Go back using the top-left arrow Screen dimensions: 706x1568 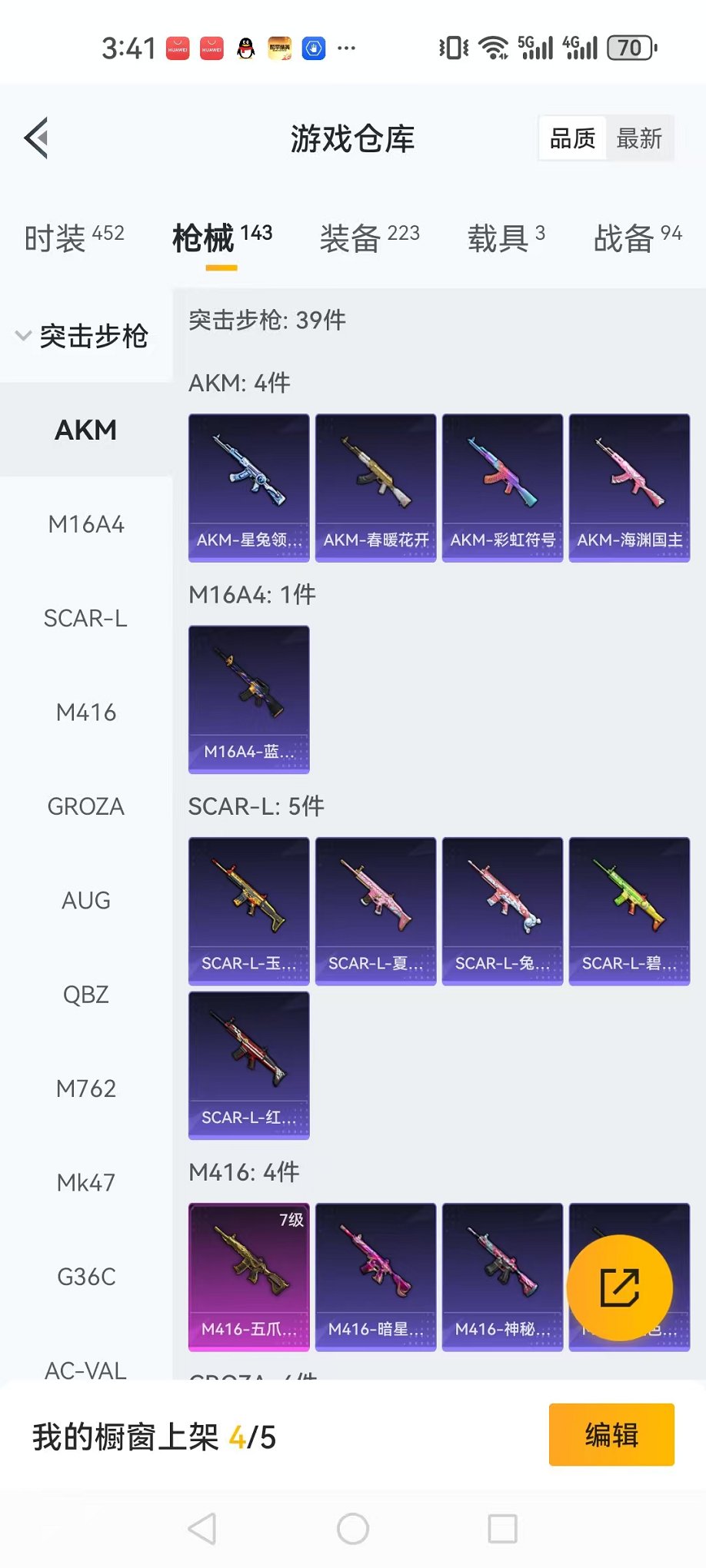(x=37, y=138)
